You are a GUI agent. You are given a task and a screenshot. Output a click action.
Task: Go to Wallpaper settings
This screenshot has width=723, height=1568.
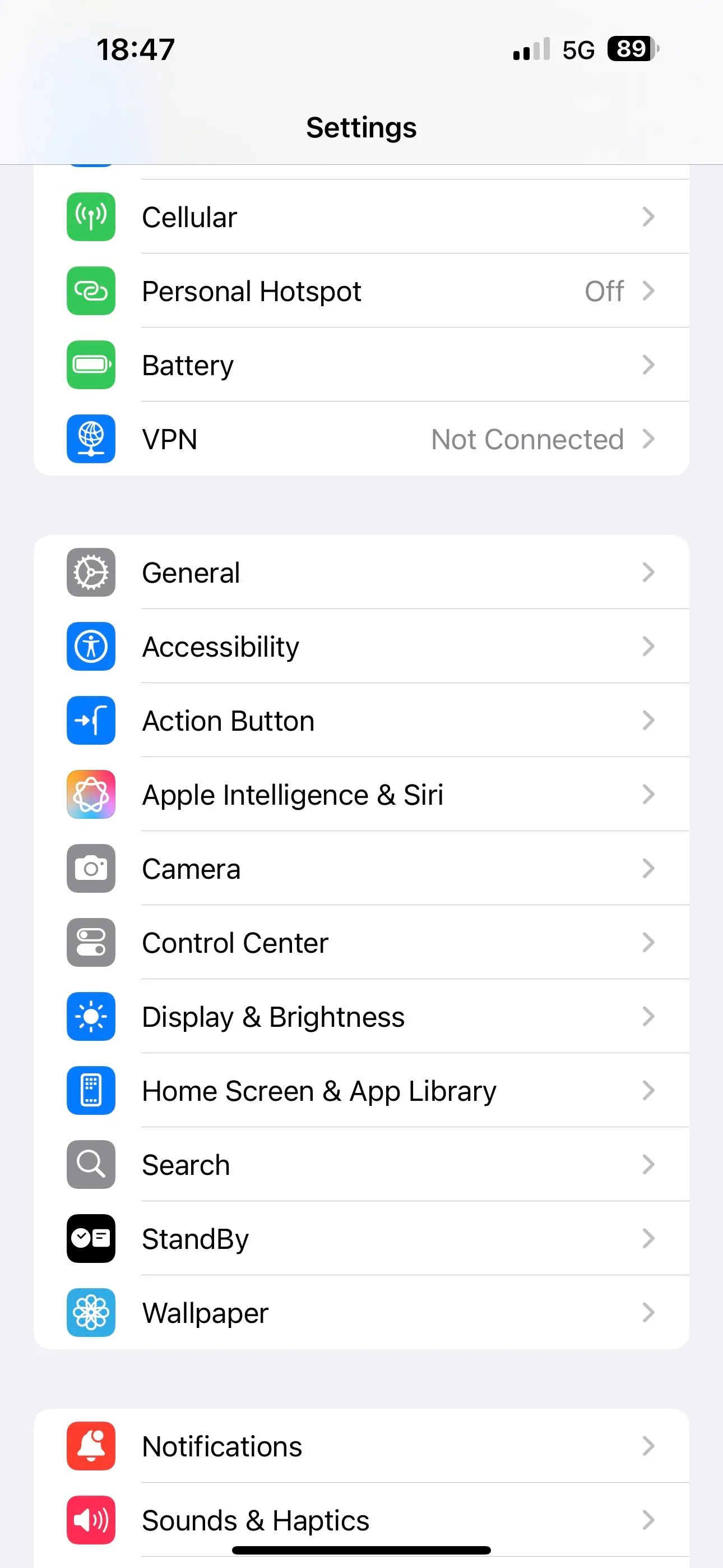pyautogui.click(x=360, y=1312)
